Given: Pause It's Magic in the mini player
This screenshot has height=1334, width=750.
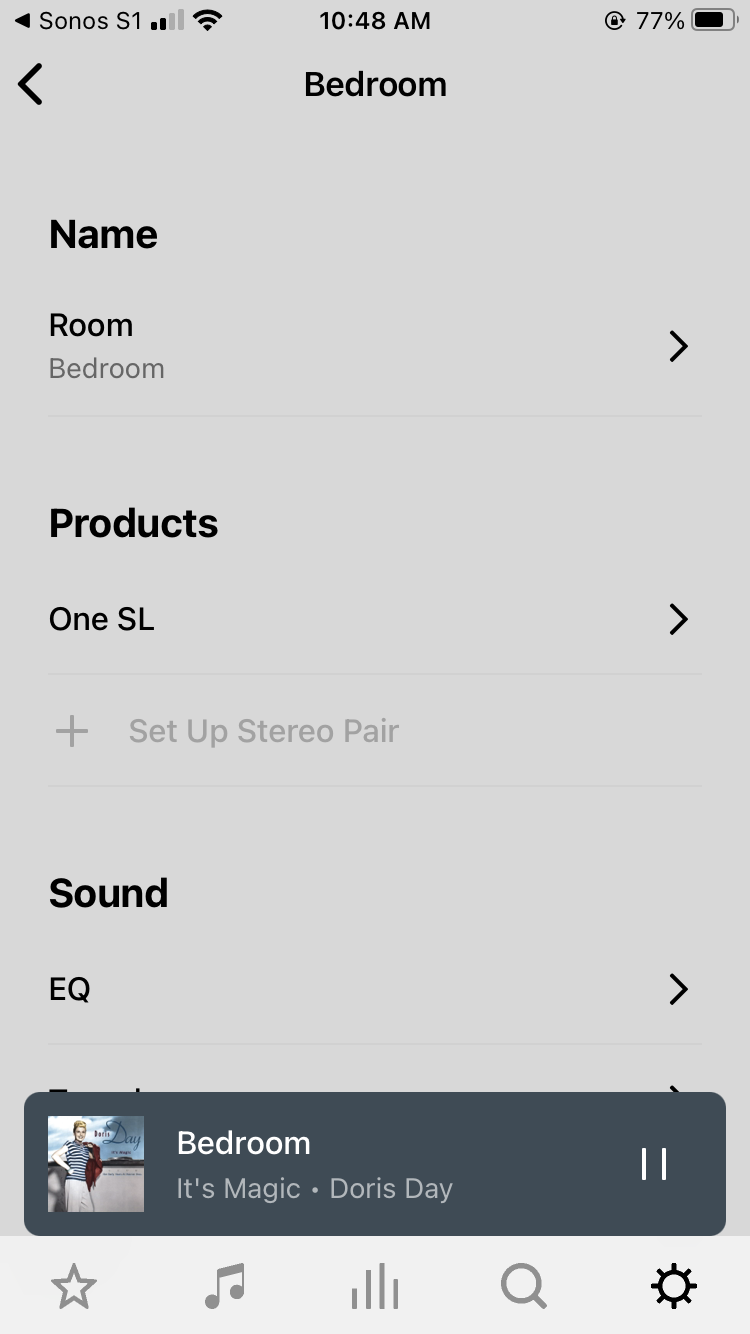Looking at the screenshot, I should point(654,1164).
